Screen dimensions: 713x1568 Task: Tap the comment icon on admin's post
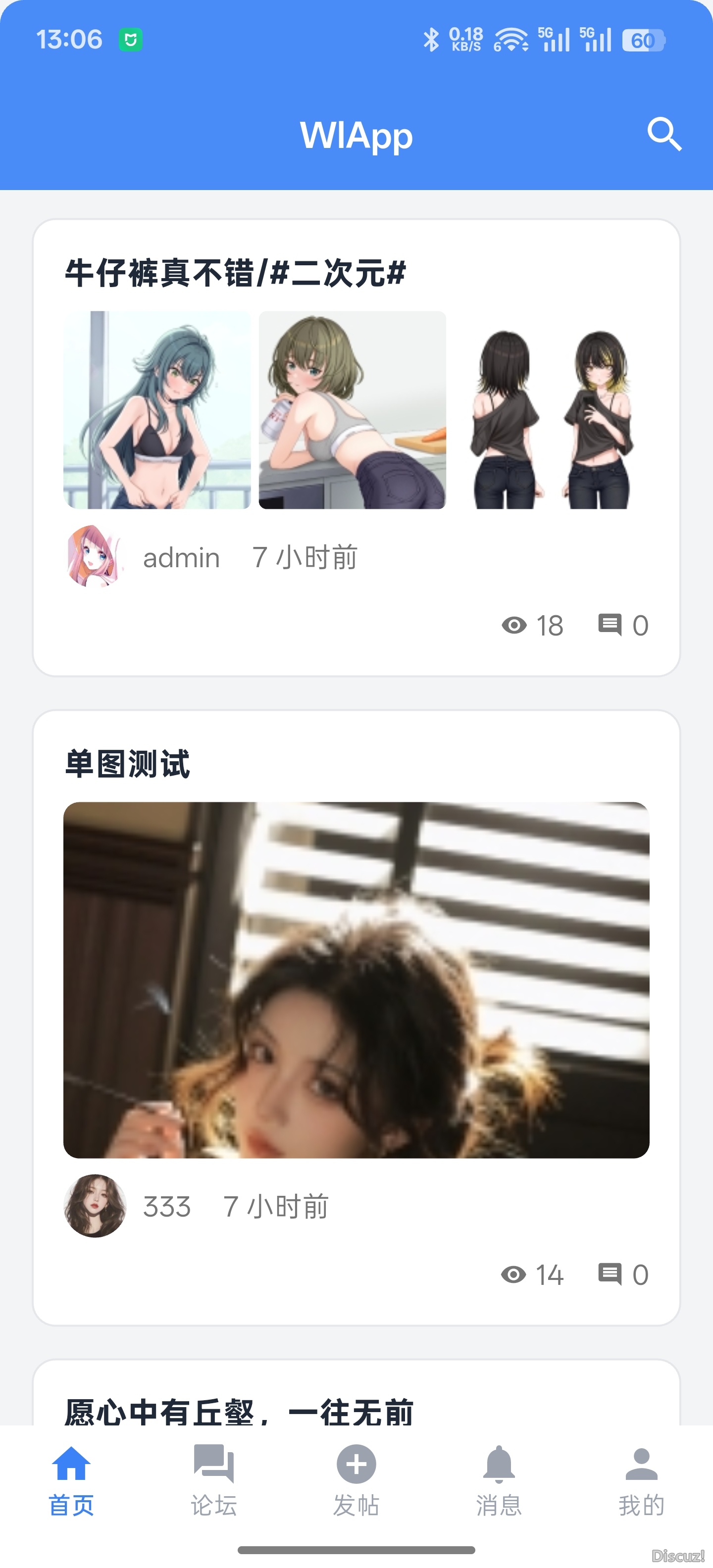(x=610, y=625)
